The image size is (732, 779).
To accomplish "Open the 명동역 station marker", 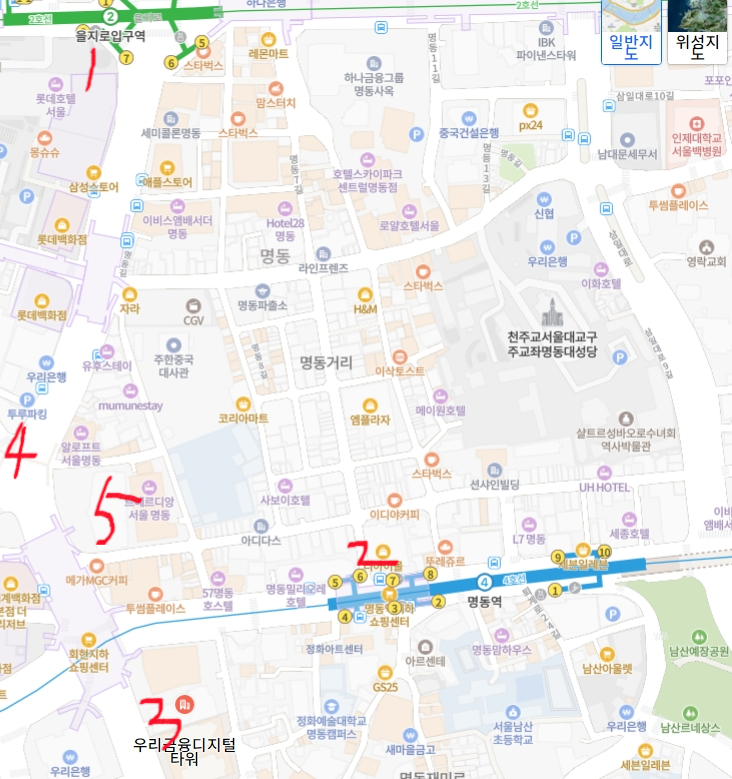I will (x=484, y=582).
